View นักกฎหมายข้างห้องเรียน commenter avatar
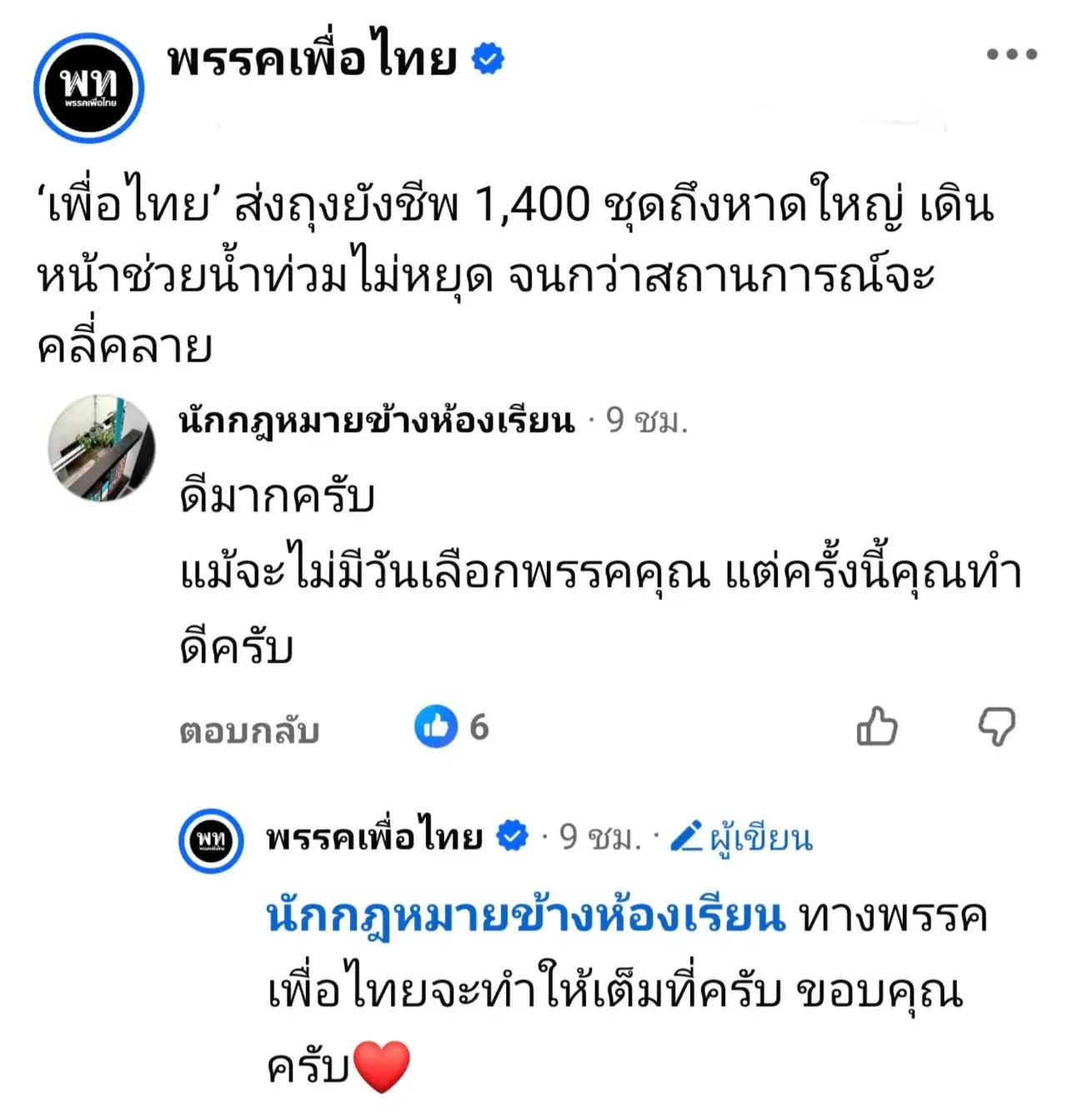The image size is (1067, 1120). coord(102,448)
